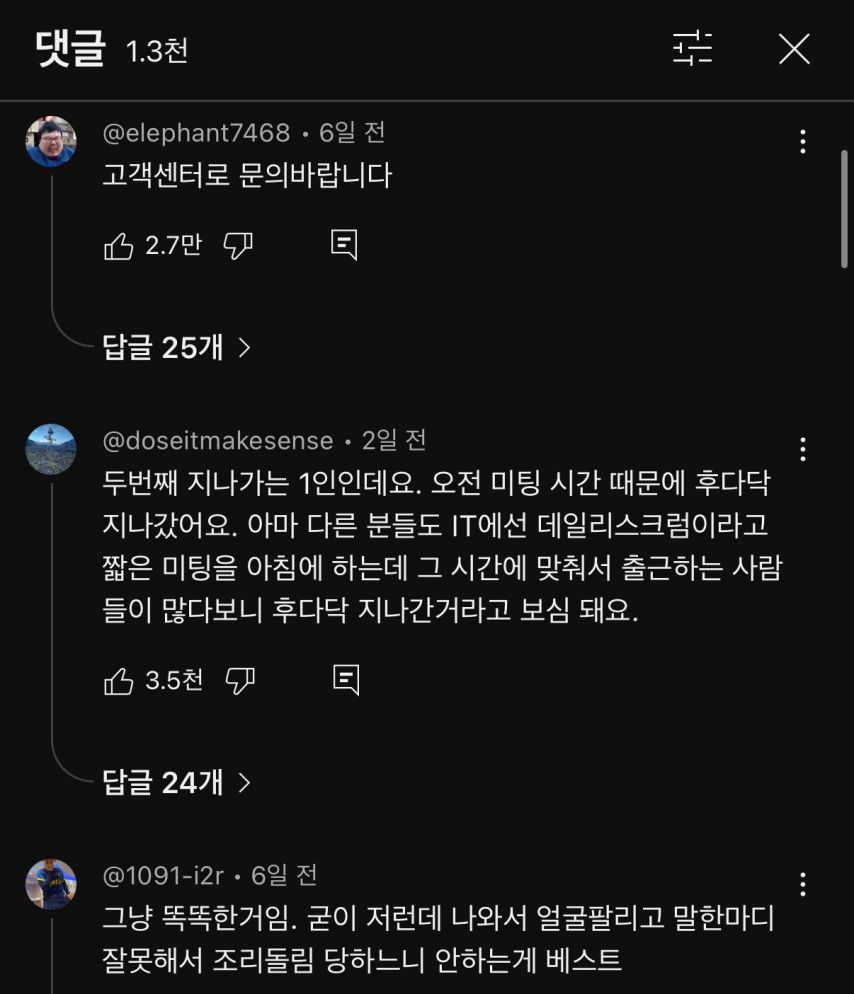Screen dimensions: 854x994
Task: Reply to @doseitmakesense's comment
Action: click(346, 681)
